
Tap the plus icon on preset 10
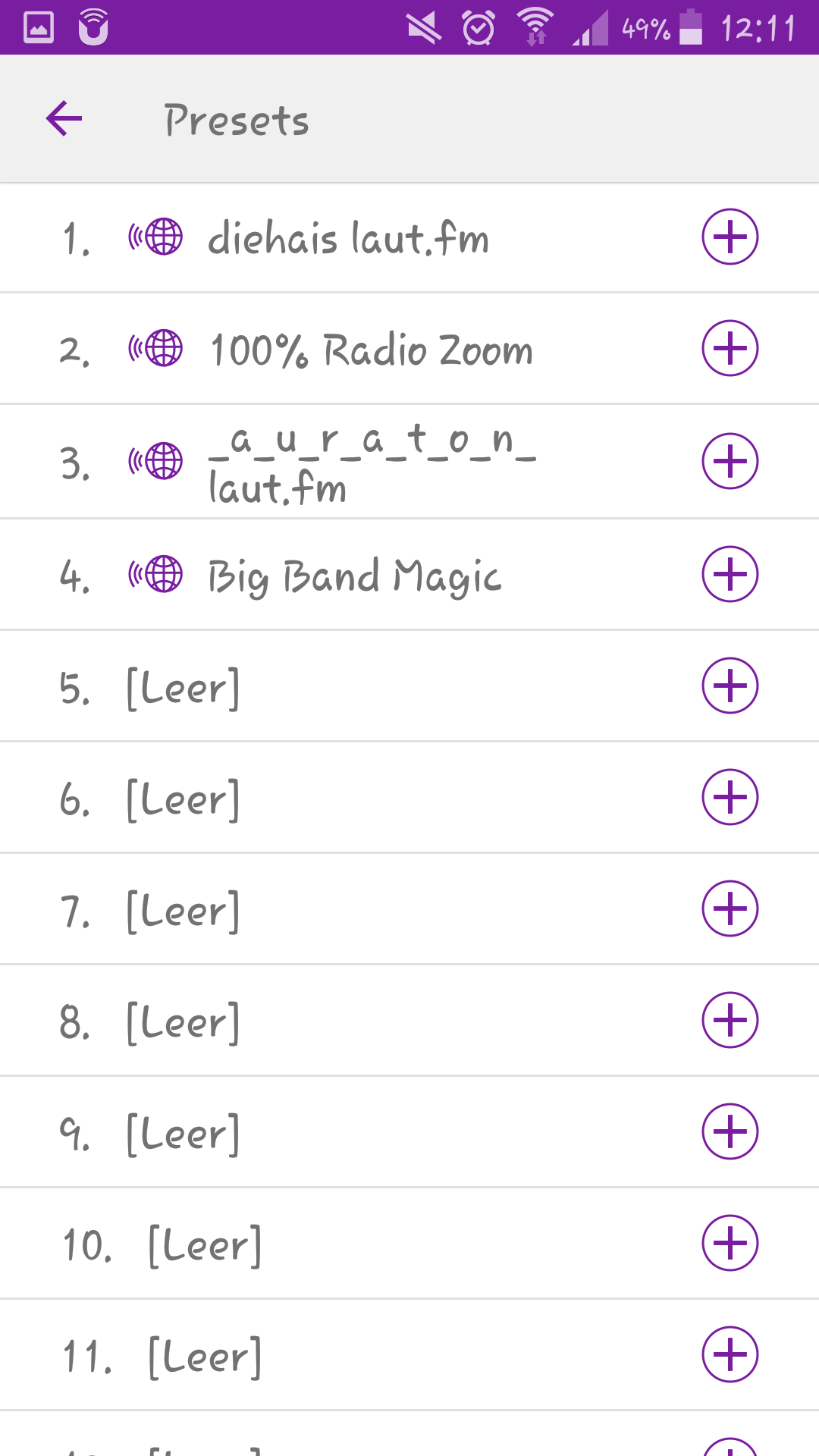pyautogui.click(x=730, y=1243)
